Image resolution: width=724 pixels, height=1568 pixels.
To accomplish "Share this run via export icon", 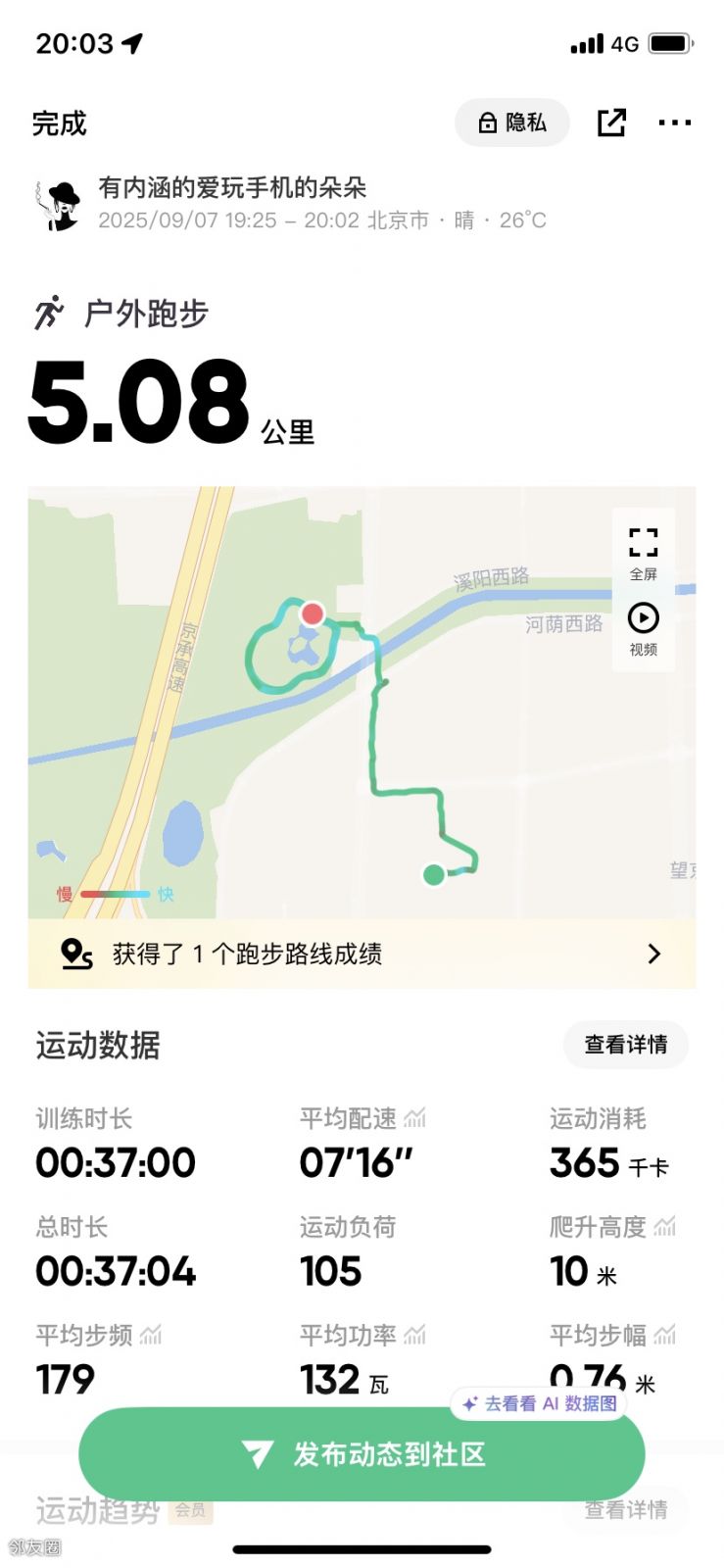I will click(x=611, y=122).
